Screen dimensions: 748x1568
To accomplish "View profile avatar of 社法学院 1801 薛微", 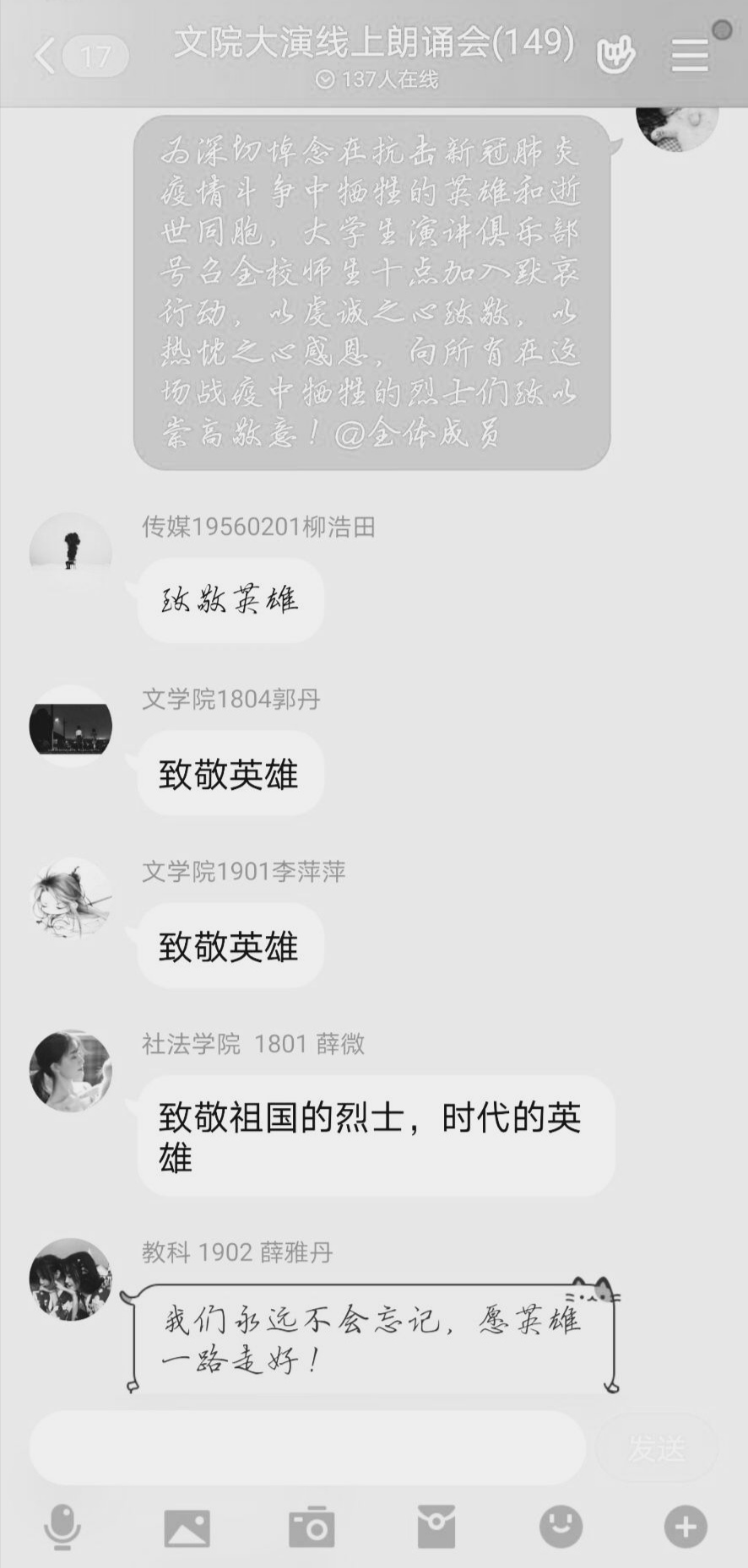I will [x=71, y=1071].
